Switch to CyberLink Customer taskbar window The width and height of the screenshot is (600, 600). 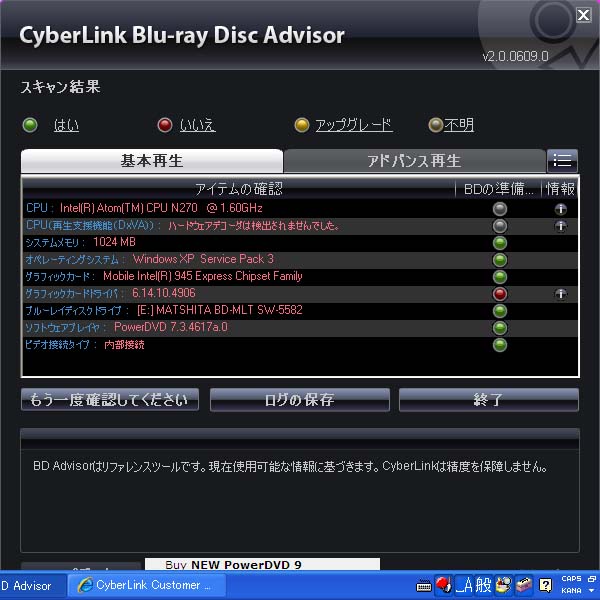click(x=144, y=586)
